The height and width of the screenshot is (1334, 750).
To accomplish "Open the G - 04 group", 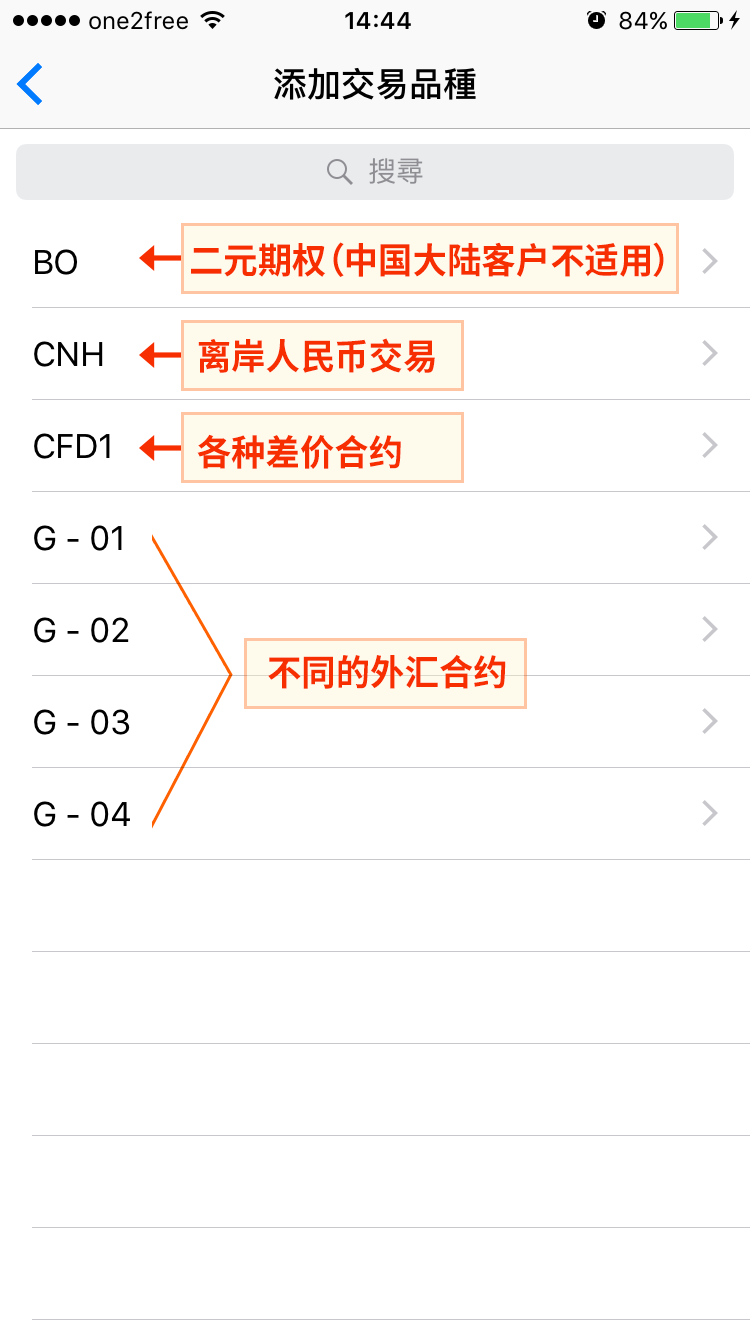I will pos(375,814).
